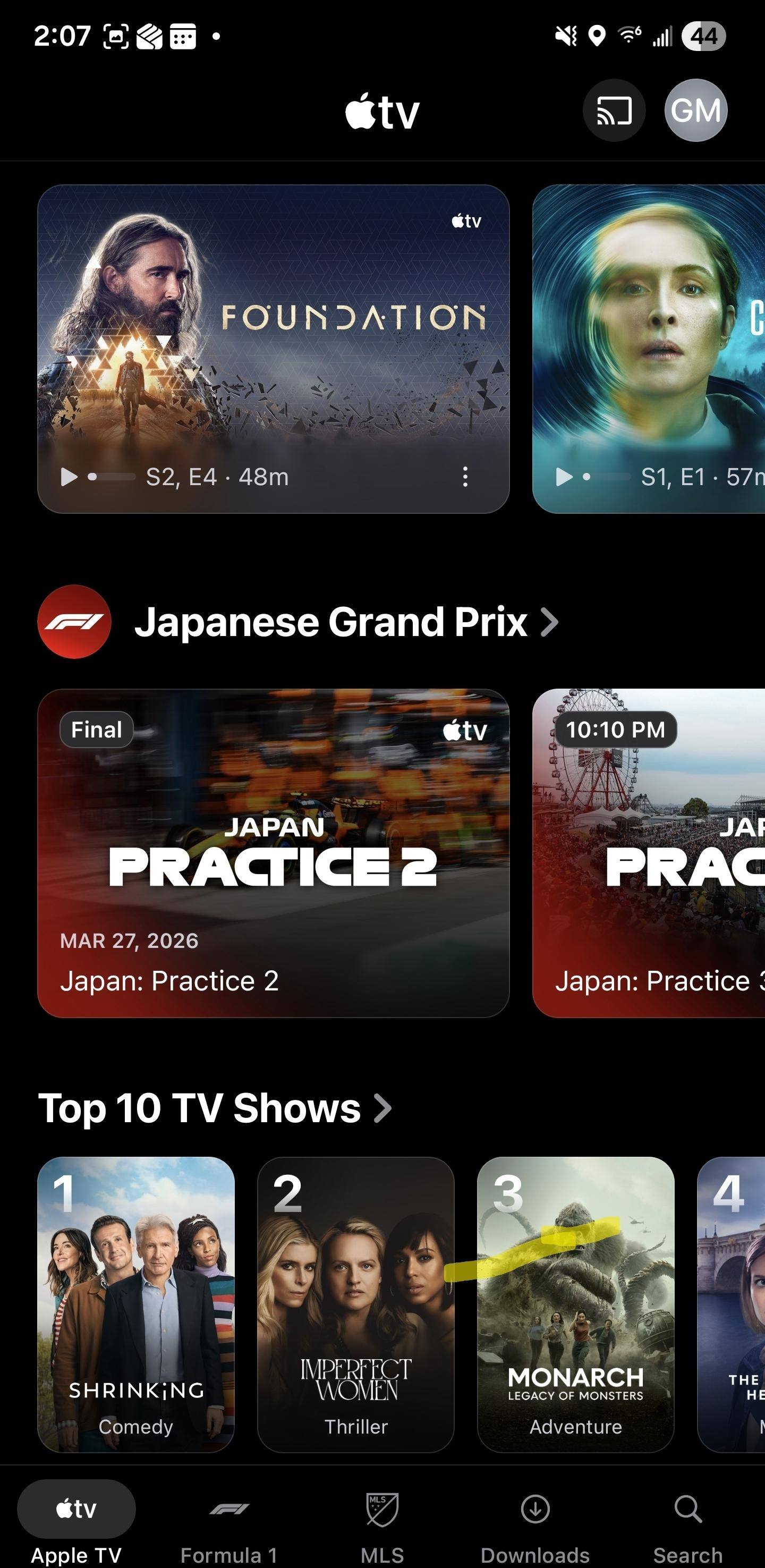
Task: Resume Foundation S2, E4
Action: (x=70, y=477)
